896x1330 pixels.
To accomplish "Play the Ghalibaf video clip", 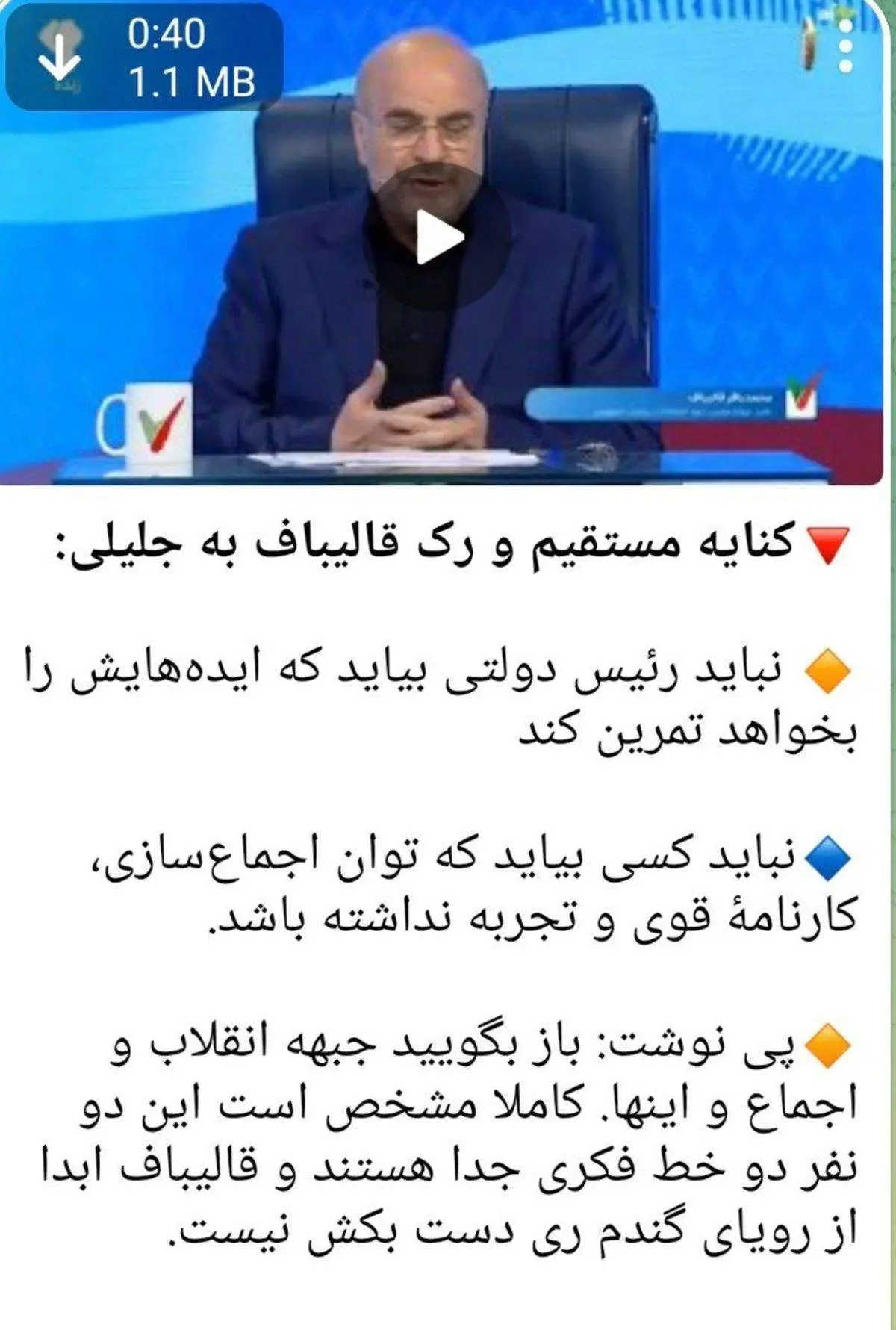I will [x=438, y=237].
